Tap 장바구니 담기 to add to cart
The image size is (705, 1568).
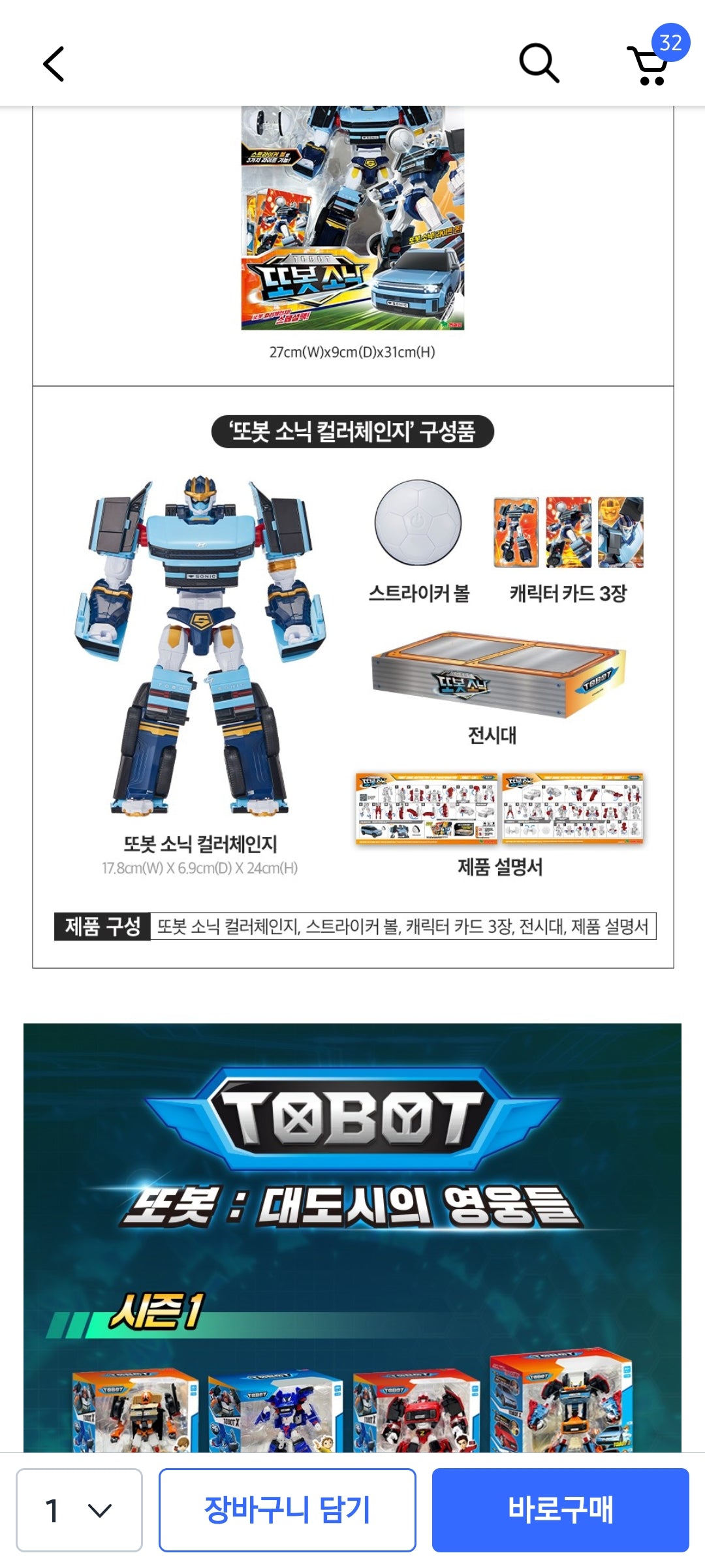(x=287, y=1510)
